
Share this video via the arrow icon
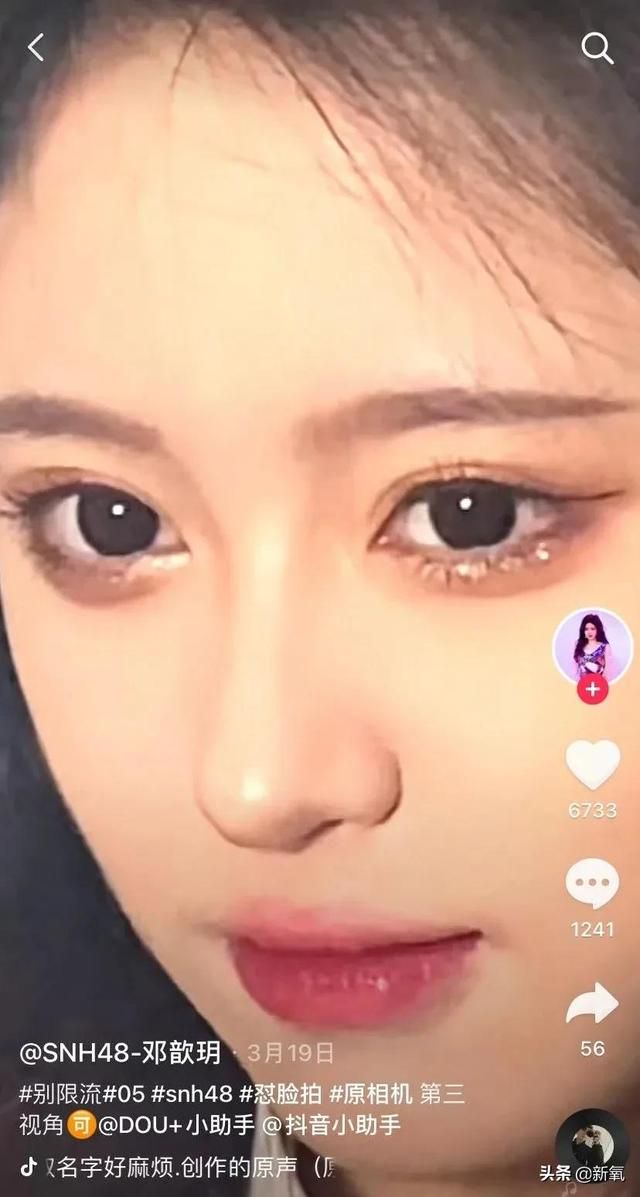[593, 1003]
